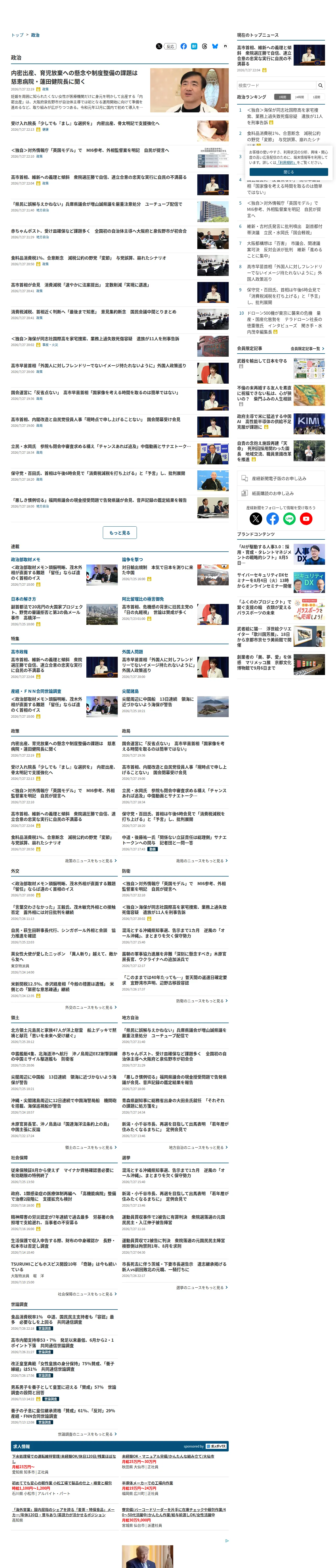This screenshot has height=1568, width=336.
Task: Share article on X
Action: 159,46
